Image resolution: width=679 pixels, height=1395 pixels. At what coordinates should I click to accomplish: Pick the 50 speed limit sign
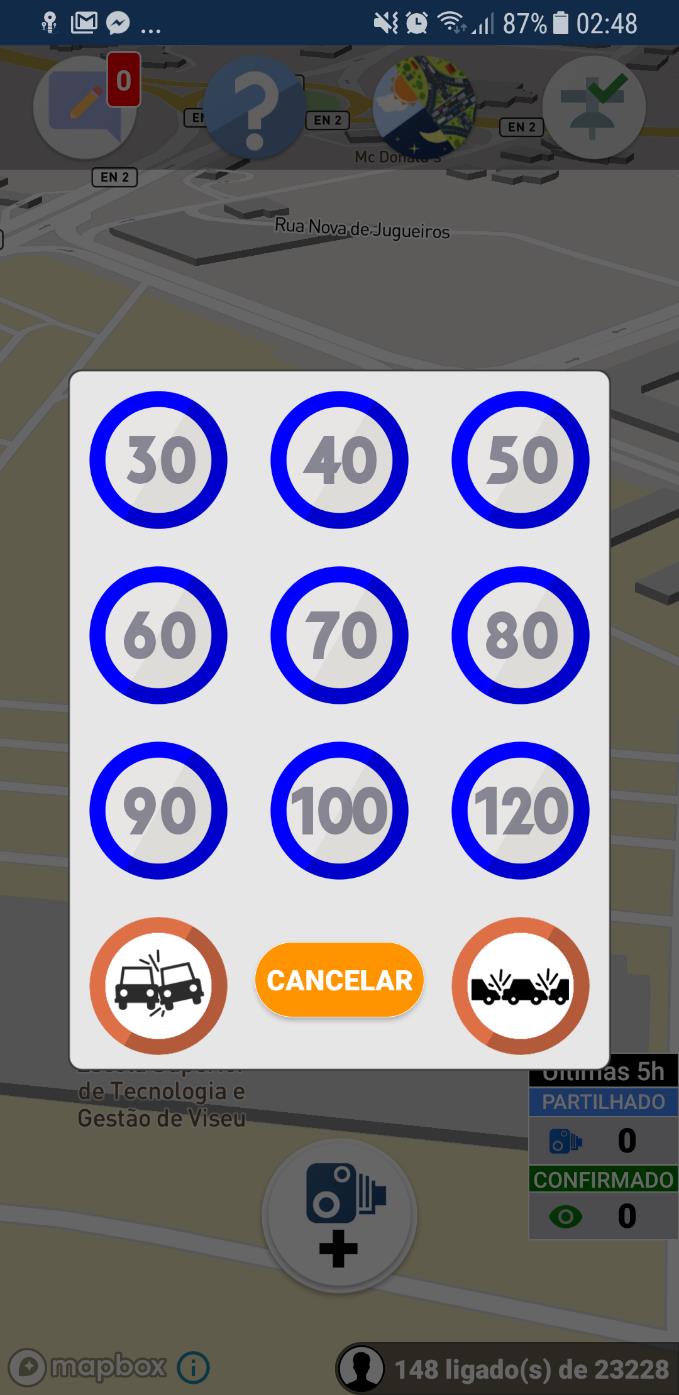coord(520,460)
